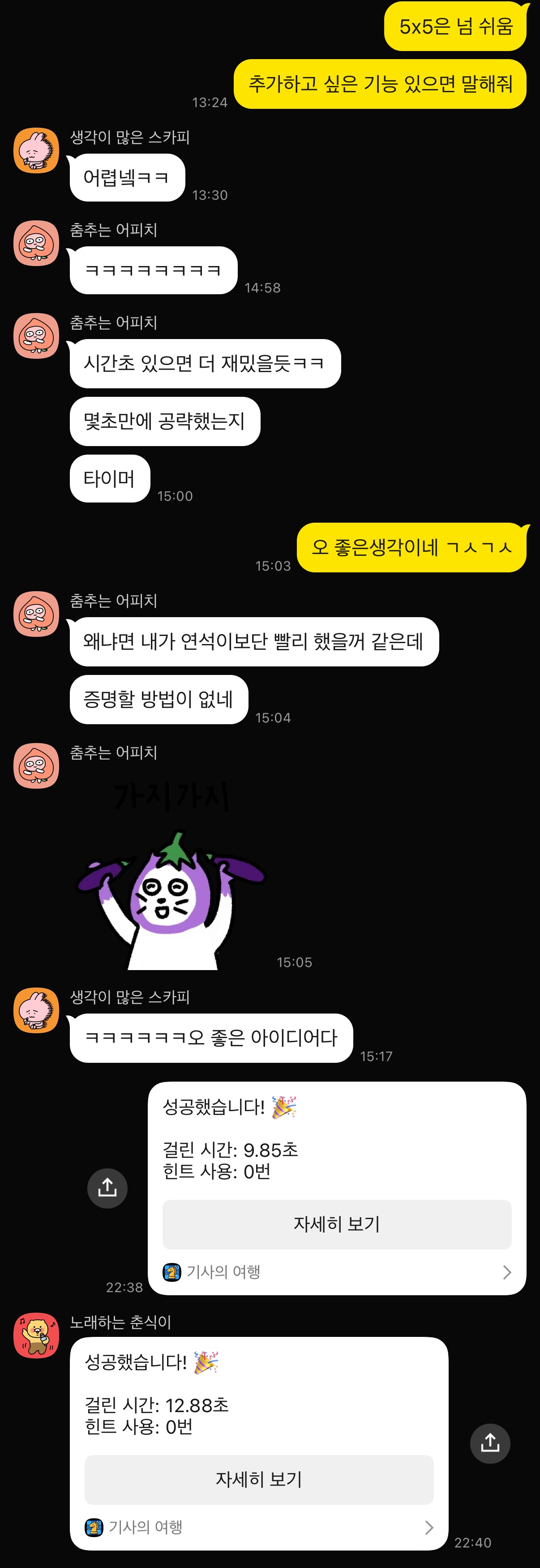Tap 자세히 보기 on the 12.88초 card
The image size is (540, 1568).
[259, 1479]
